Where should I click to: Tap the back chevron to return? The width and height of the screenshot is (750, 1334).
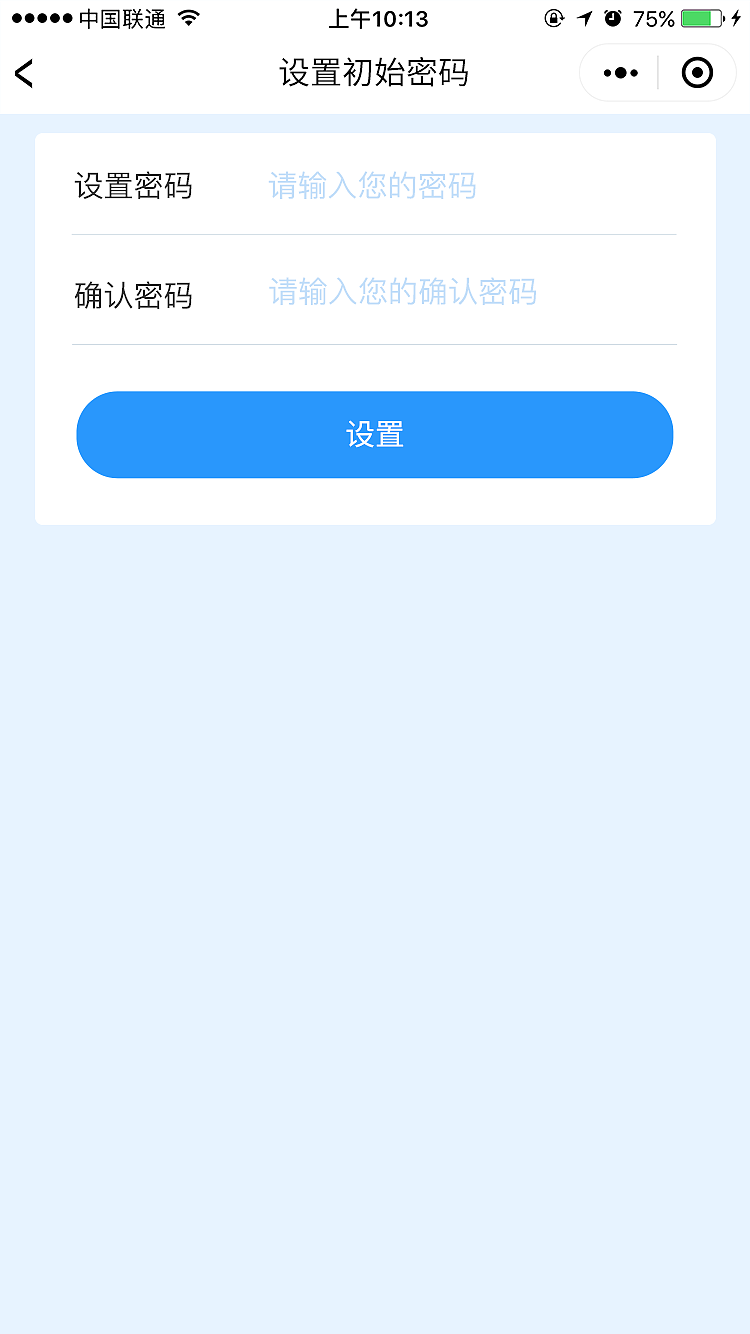tap(24, 73)
